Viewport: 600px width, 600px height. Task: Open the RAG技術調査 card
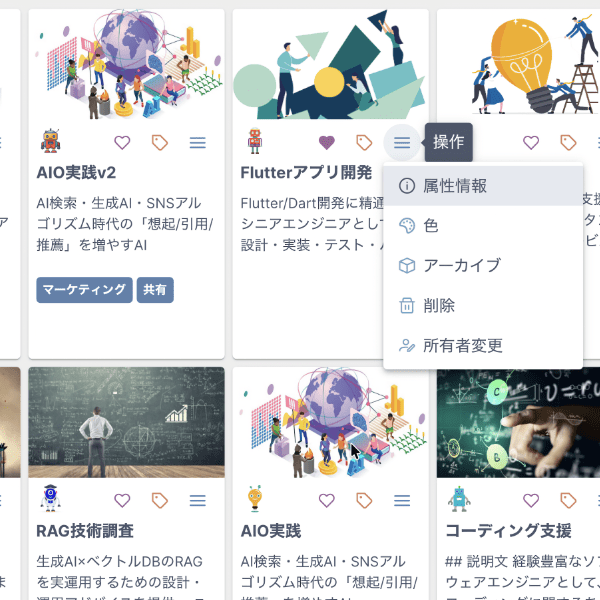85,531
